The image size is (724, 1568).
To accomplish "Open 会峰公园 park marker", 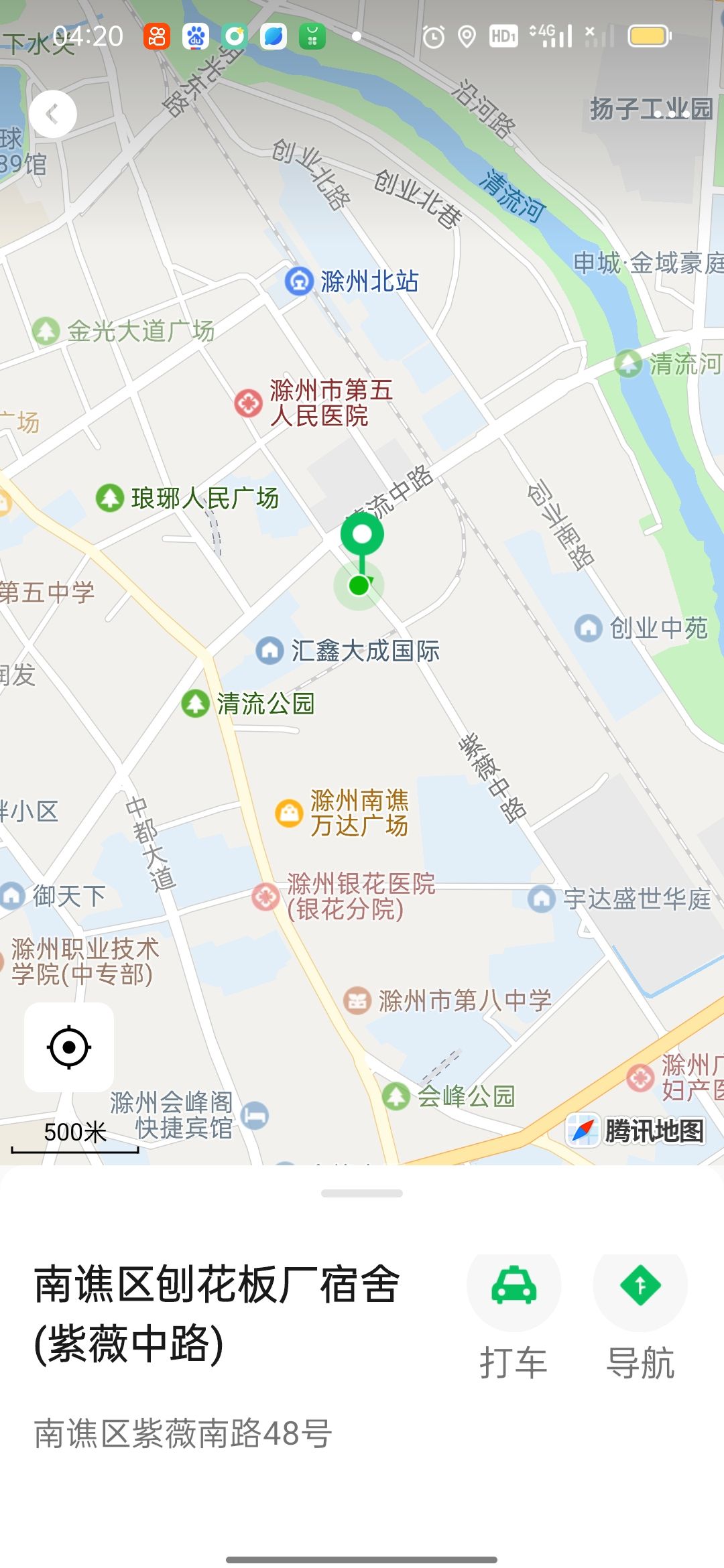I will [396, 1096].
